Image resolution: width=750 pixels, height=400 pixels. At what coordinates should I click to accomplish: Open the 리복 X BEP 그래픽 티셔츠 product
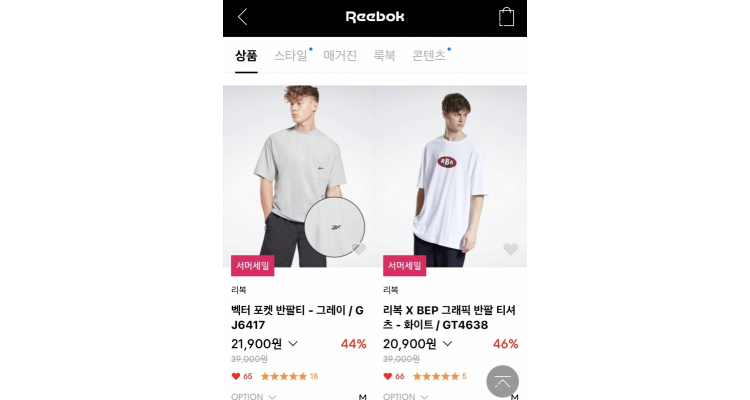451,176
